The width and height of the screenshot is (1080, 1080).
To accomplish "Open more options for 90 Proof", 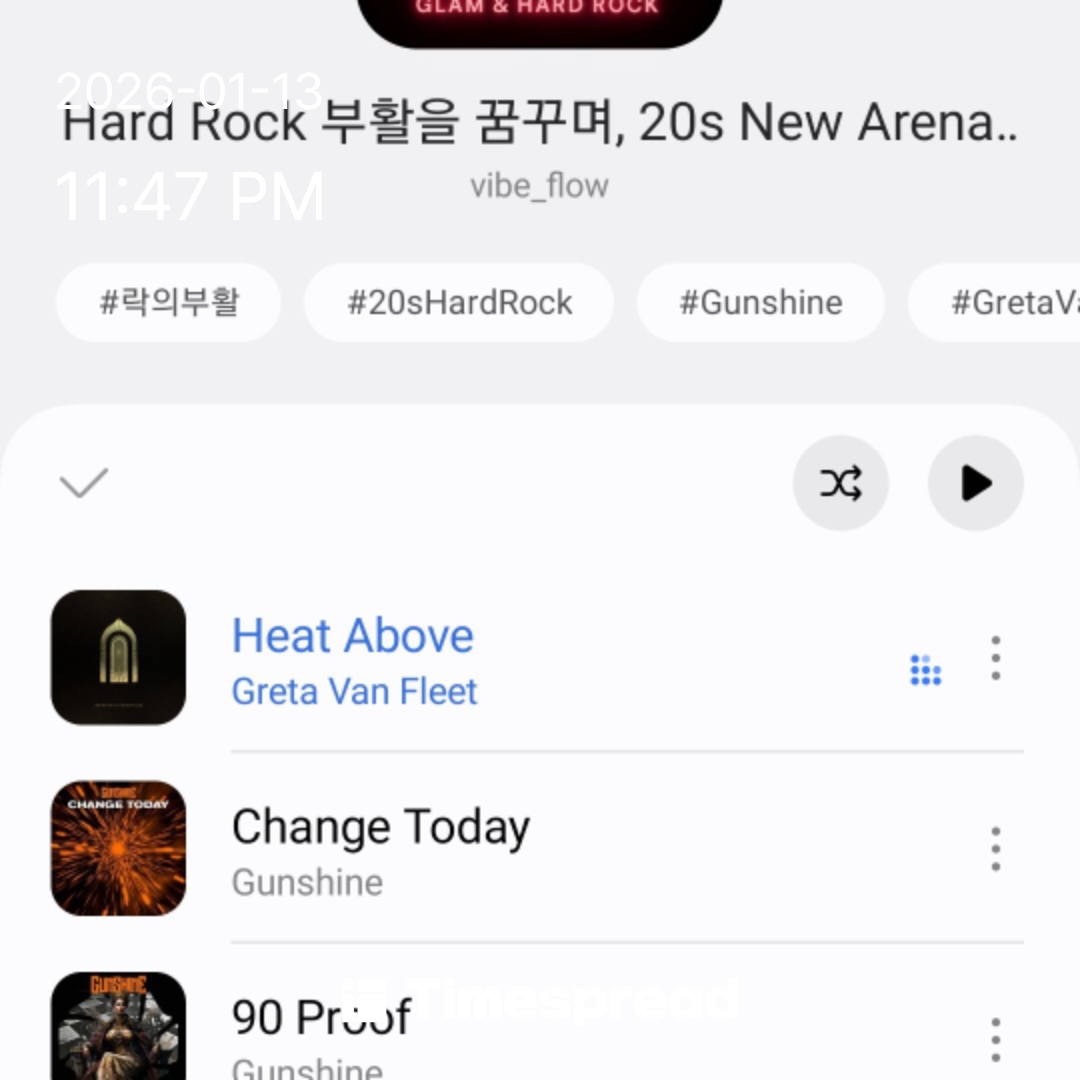I will tap(995, 1040).
